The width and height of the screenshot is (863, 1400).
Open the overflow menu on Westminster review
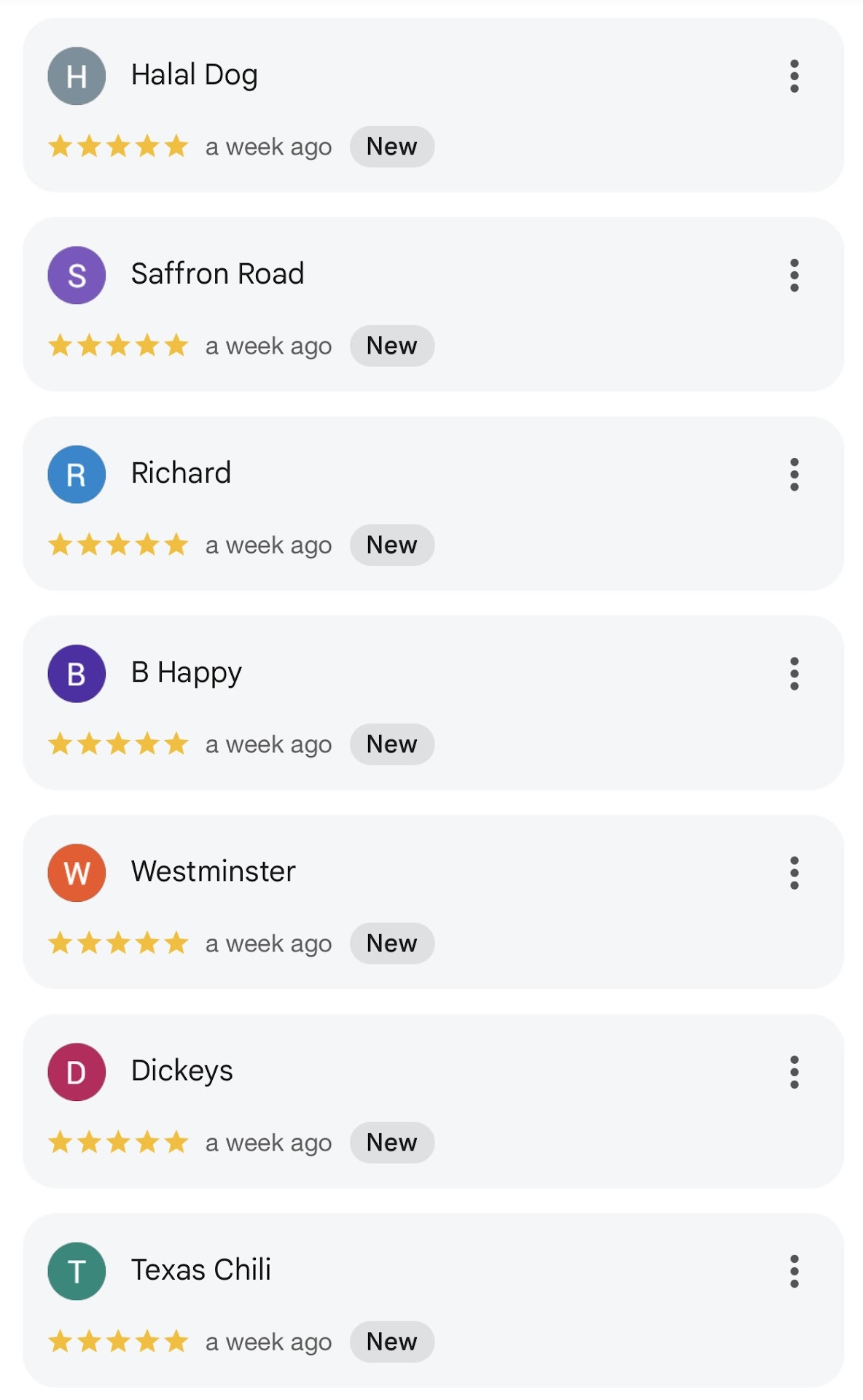pos(794,872)
